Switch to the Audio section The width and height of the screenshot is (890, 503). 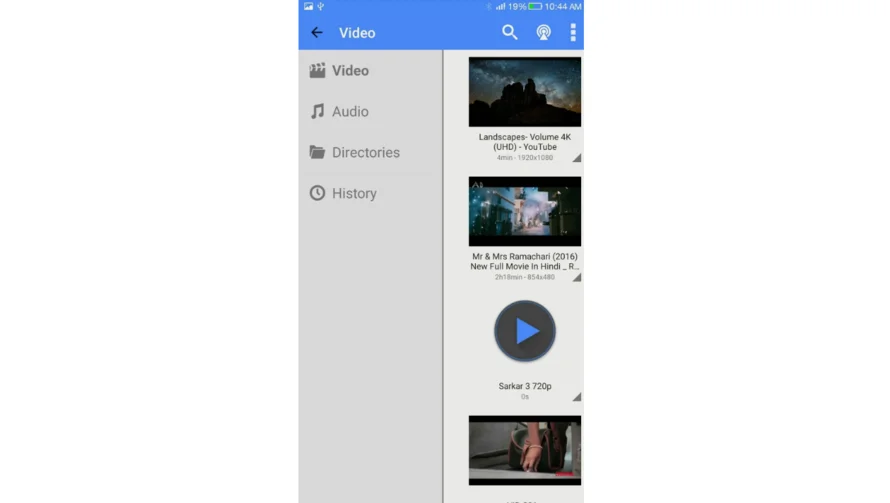(350, 112)
